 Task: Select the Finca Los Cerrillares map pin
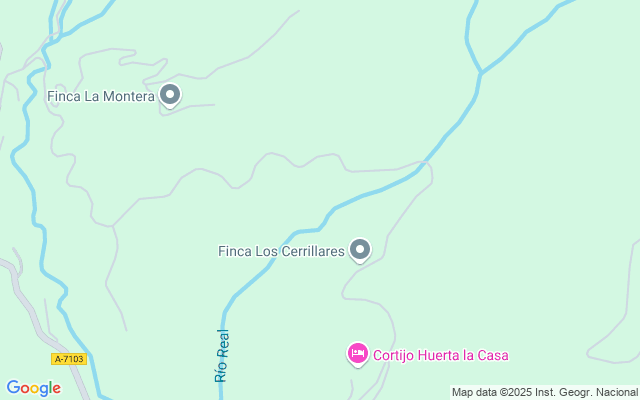(x=360, y=250)
